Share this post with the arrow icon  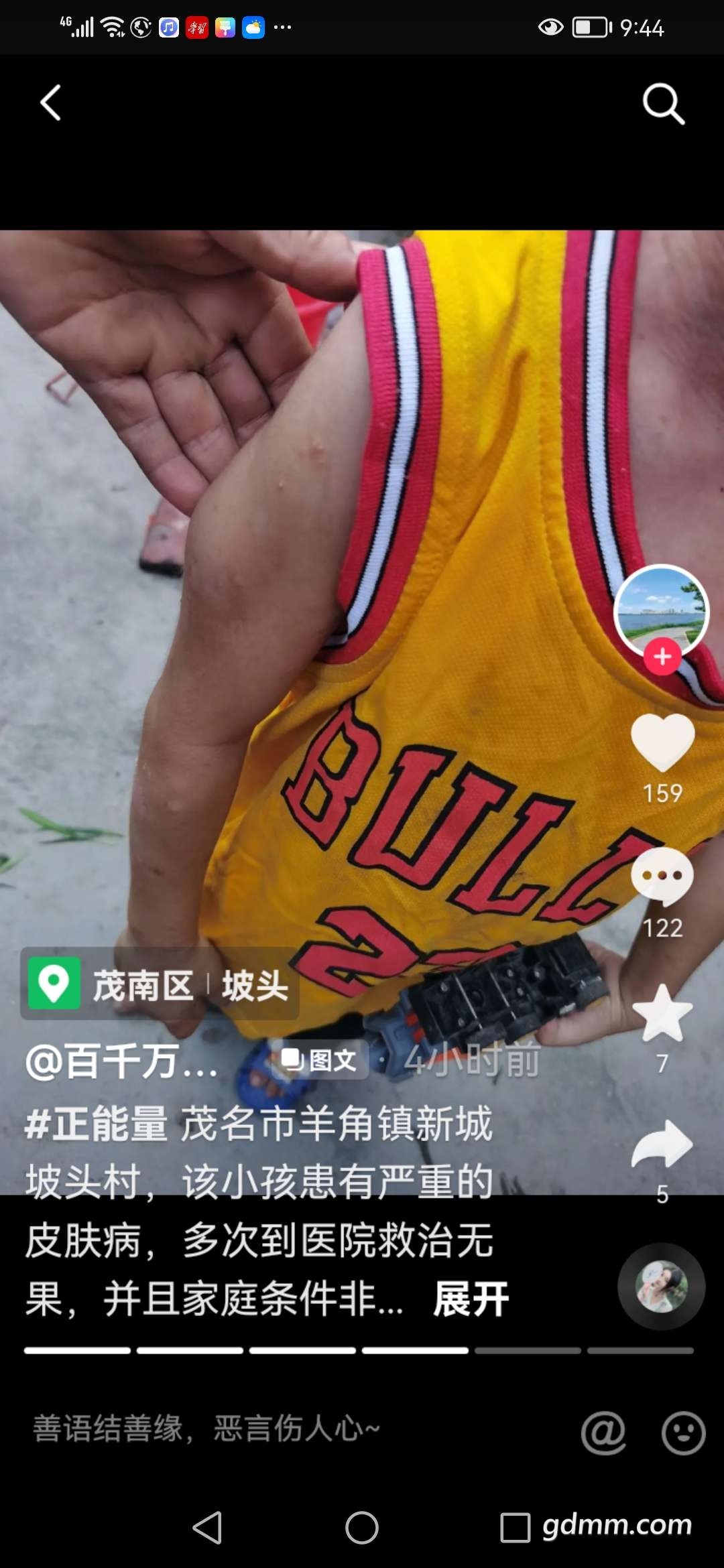tap(662, 1144)
